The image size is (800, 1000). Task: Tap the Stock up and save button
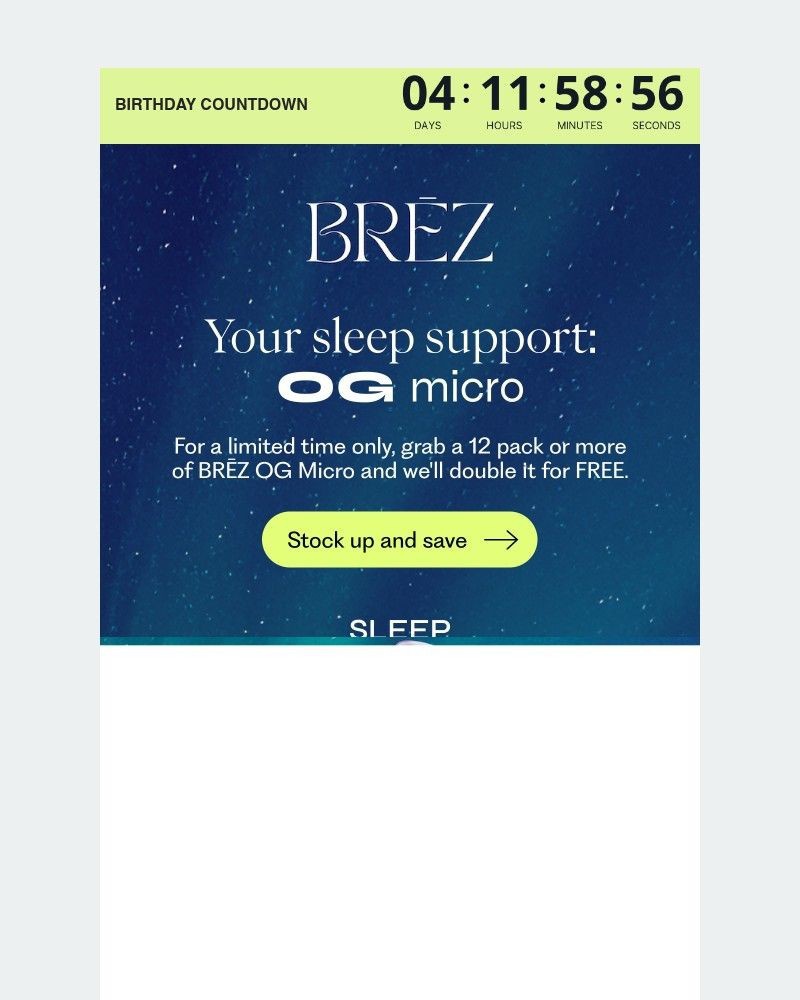(x=399, y=540)
